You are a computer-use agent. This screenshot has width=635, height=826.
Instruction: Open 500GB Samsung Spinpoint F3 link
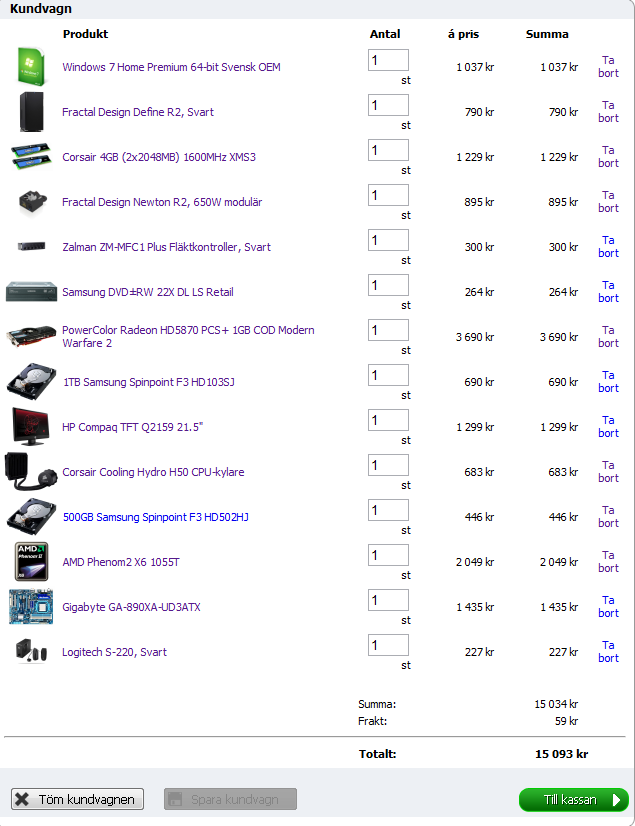[x=155, y=517]
